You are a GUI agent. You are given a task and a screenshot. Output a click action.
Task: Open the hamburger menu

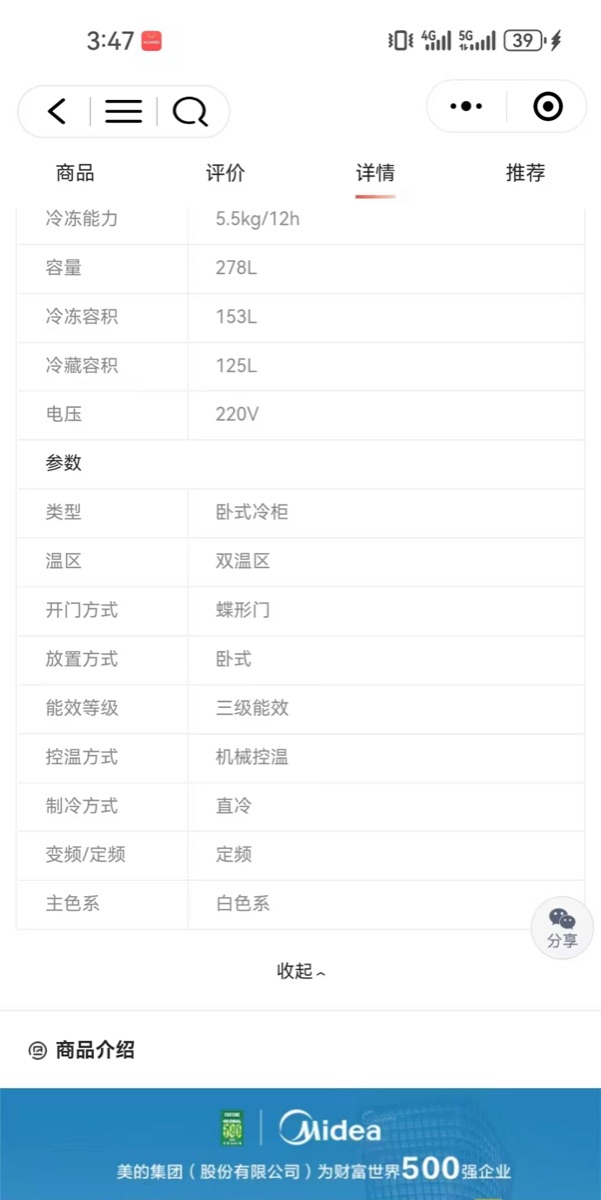124,111
